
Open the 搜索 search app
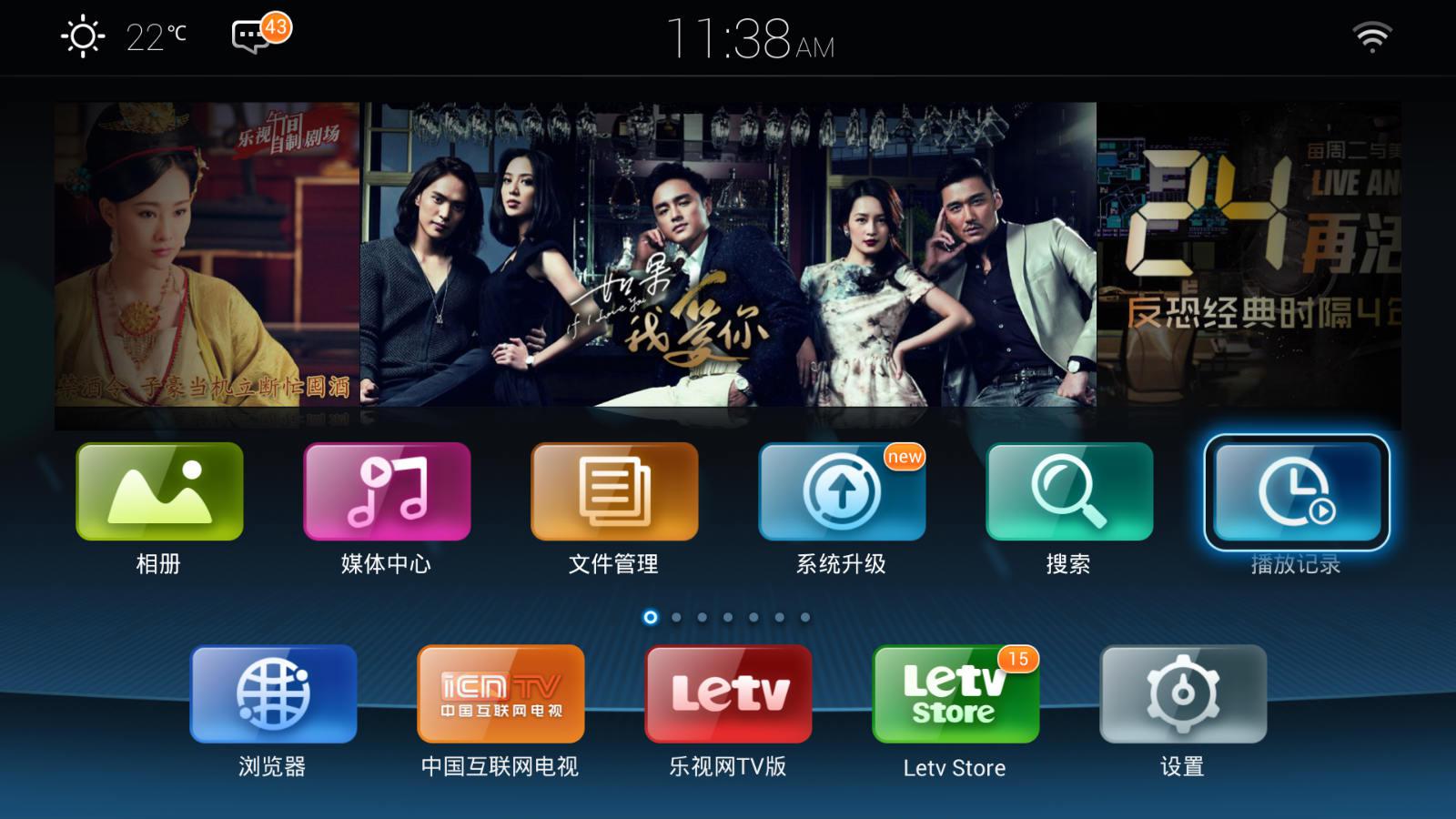click(x=1069, y=492)
